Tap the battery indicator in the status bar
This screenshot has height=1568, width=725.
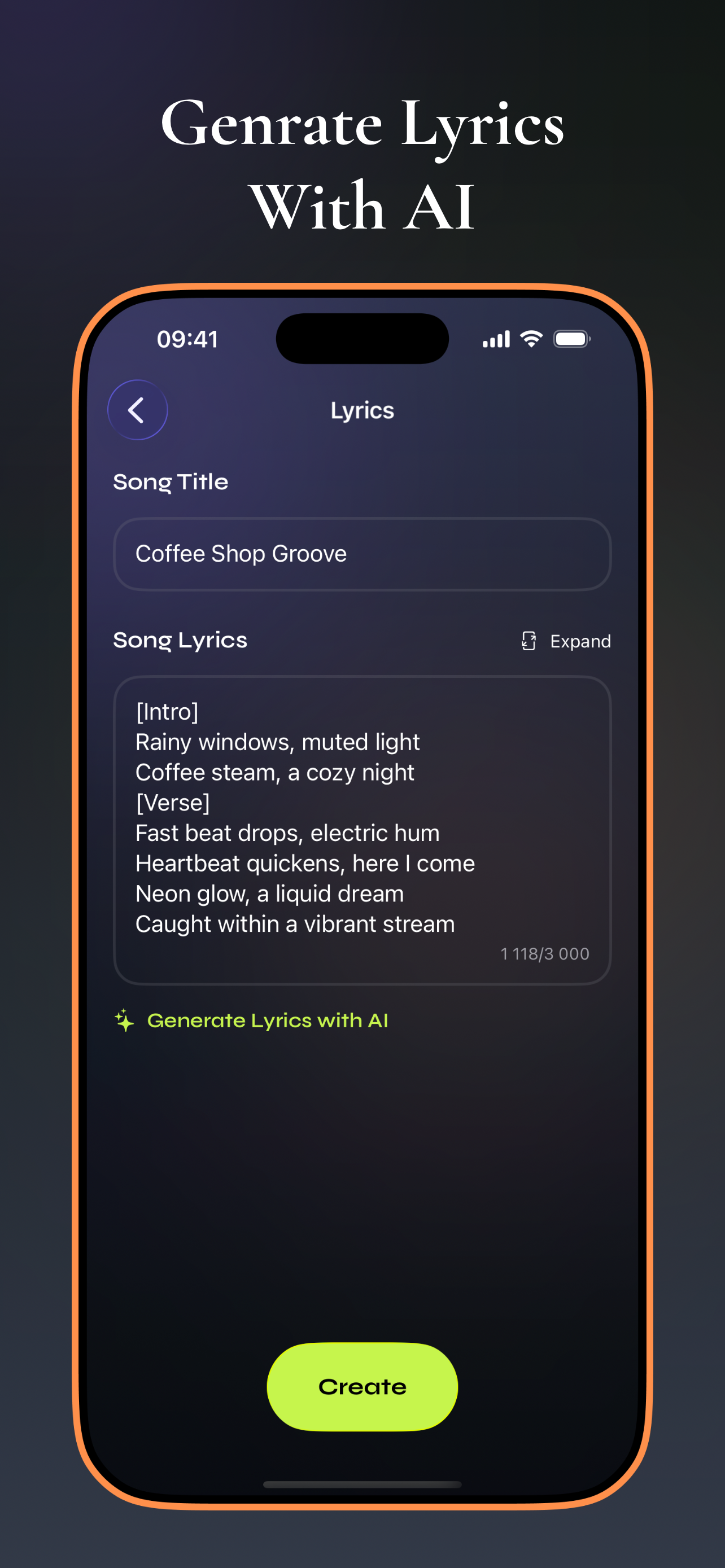[x=571, y=339]
